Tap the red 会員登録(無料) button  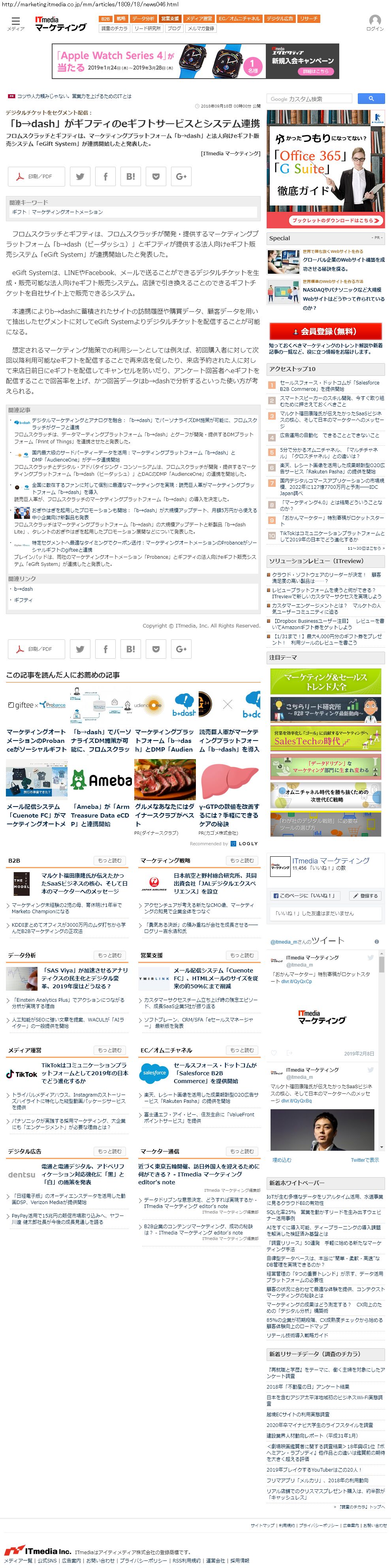coord(325,331)
